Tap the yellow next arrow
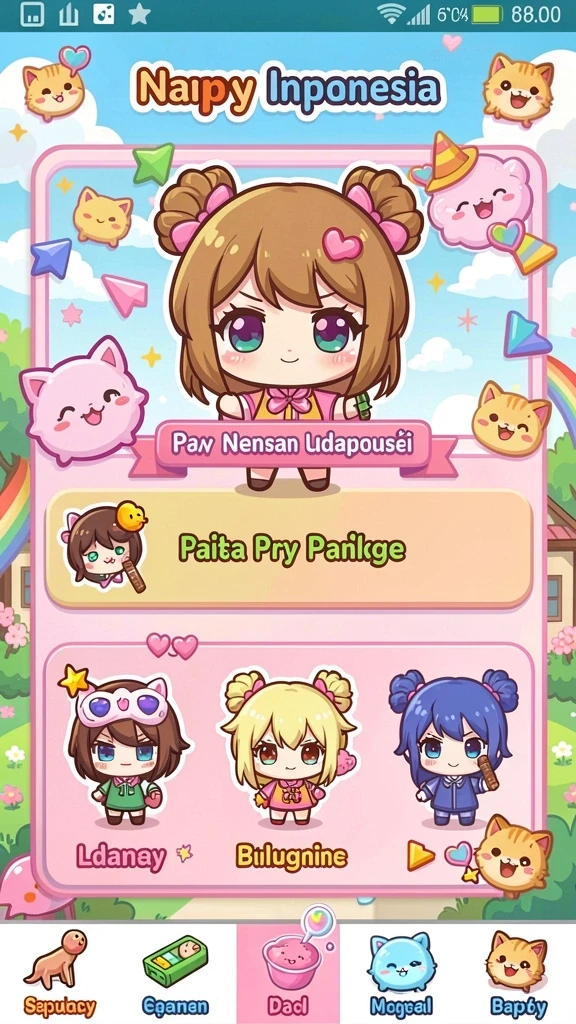 (x=421, y=855)
